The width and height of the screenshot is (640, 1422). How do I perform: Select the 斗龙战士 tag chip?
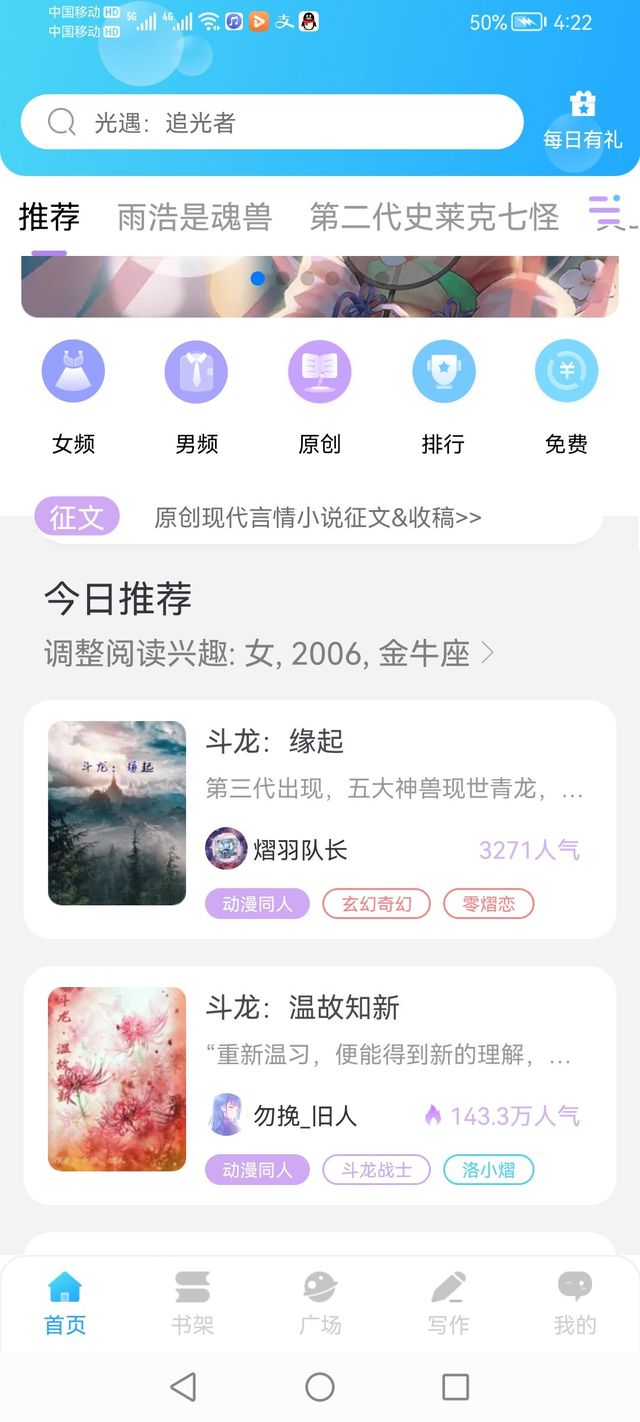pyautogui.click(x=376, y=1170)
